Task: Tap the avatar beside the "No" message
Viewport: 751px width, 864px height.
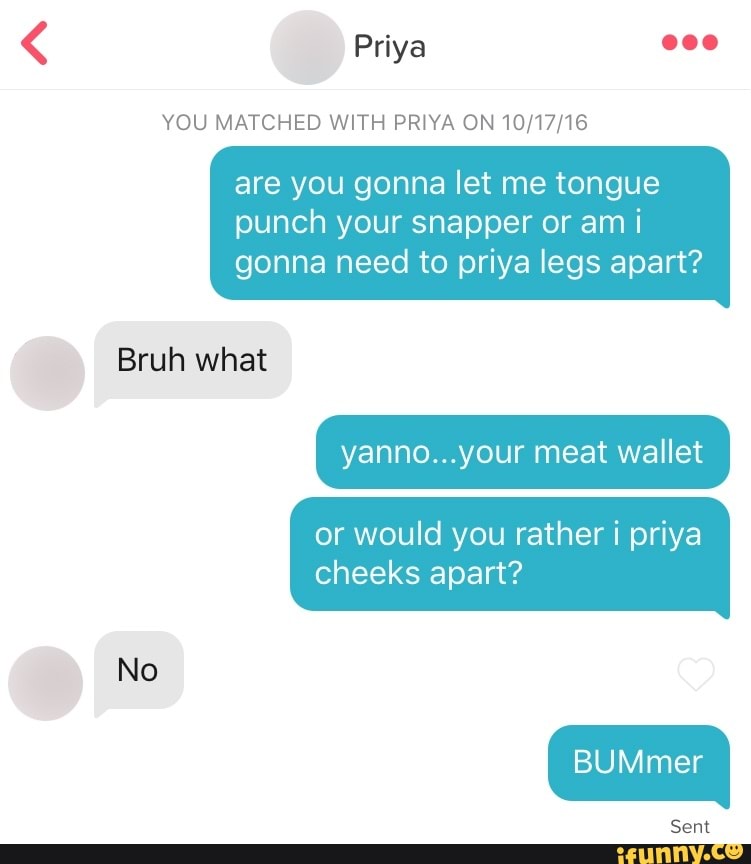Action: click(46, 683)
